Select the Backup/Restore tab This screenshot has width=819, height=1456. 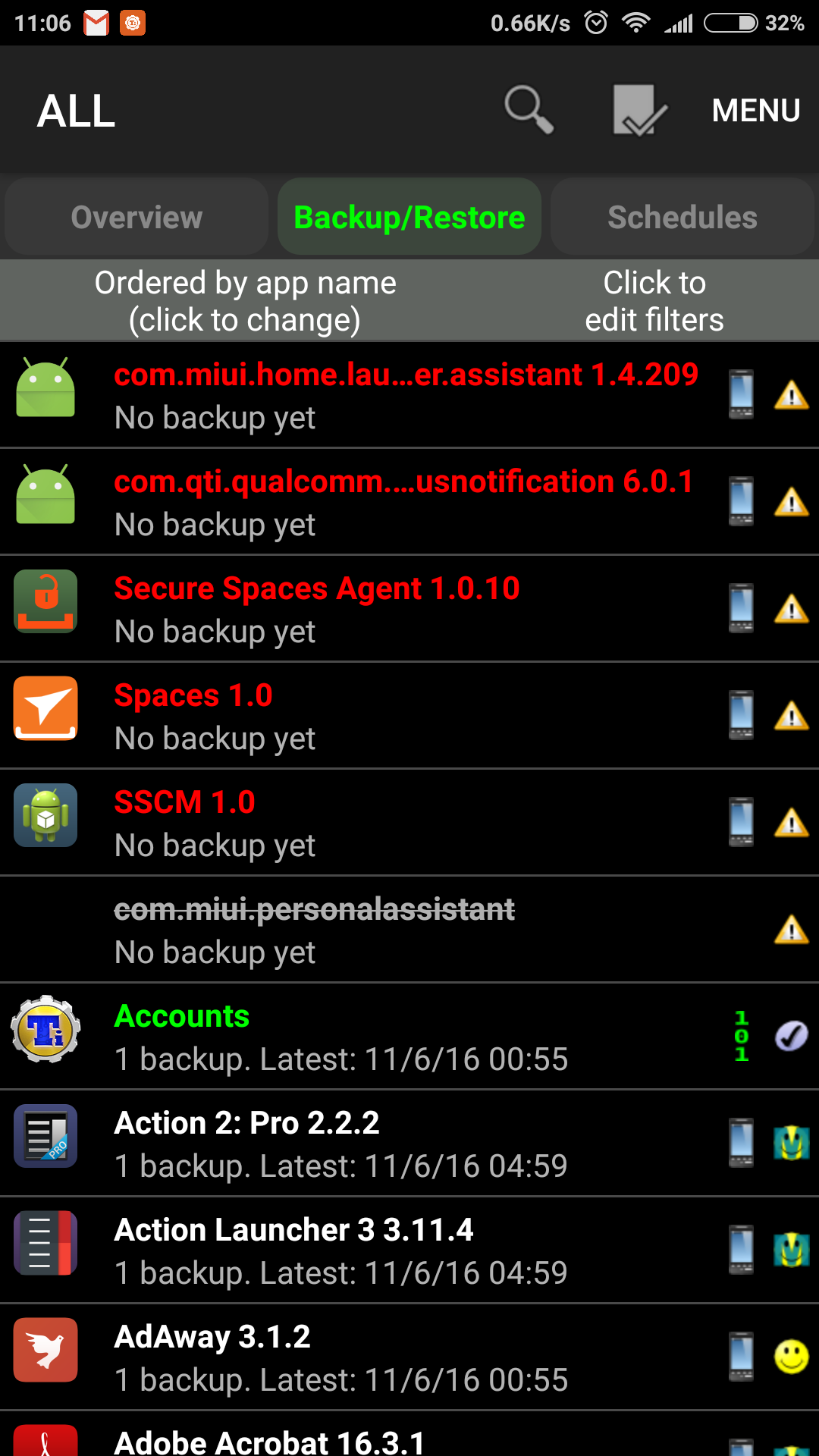(409, 217)
